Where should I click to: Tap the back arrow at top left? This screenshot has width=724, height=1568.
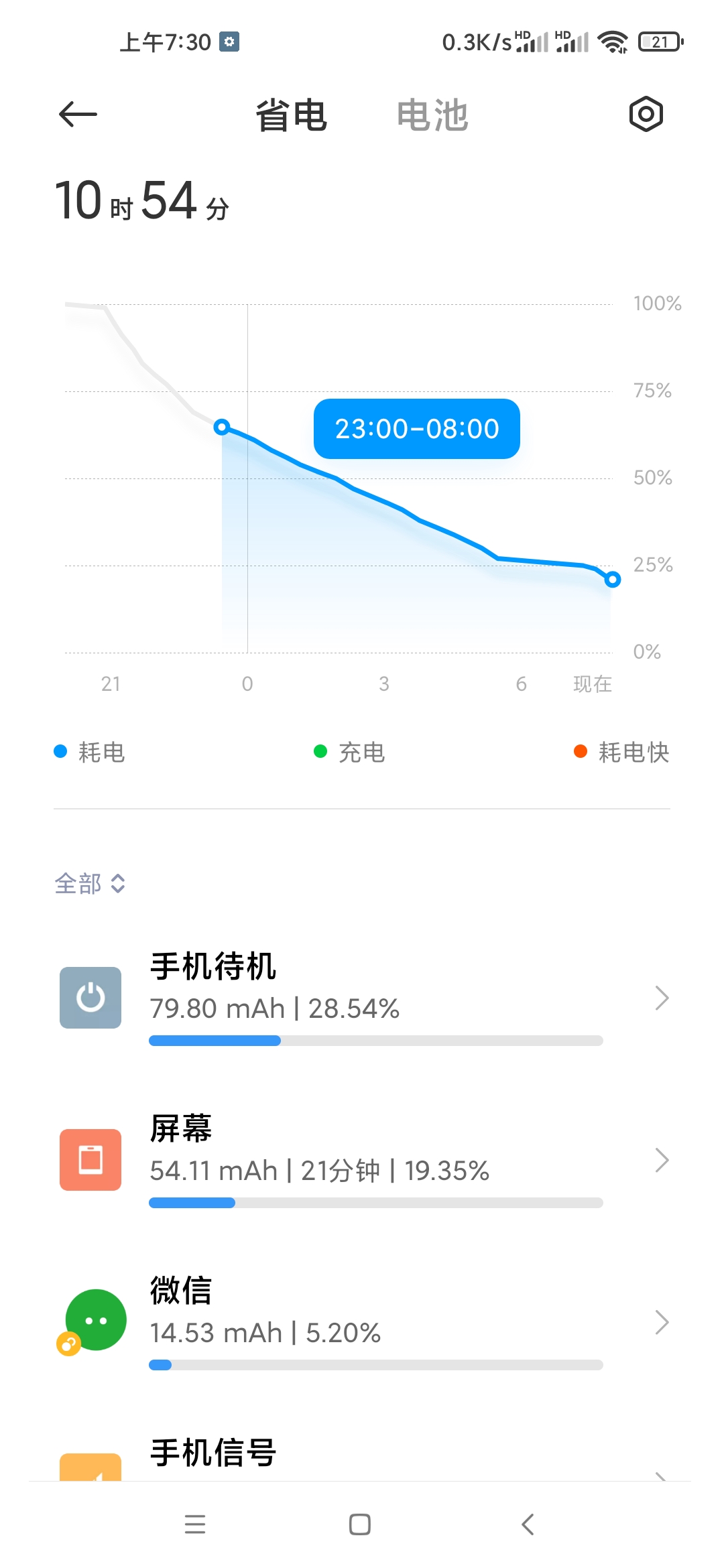(78, 115)
